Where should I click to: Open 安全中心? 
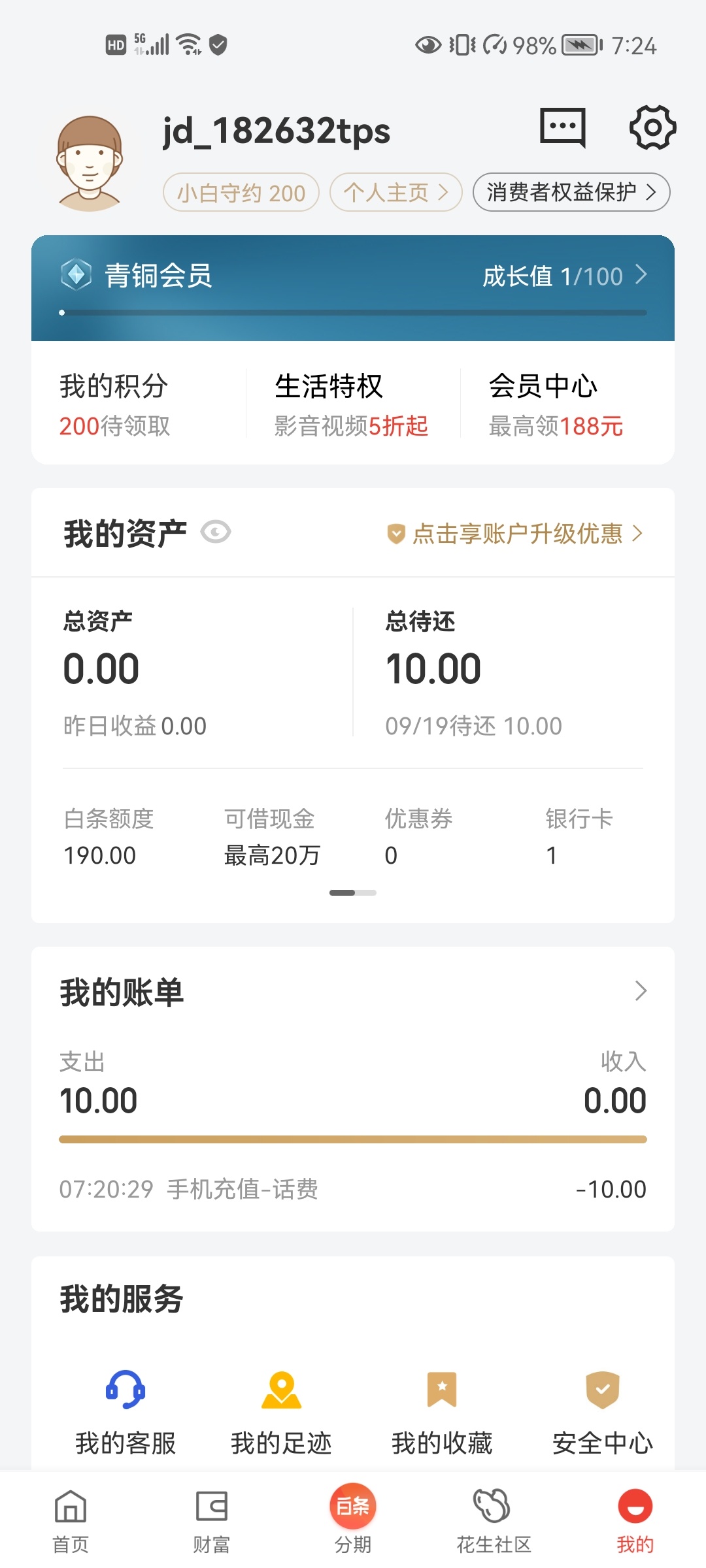(x=603, y=1413)
